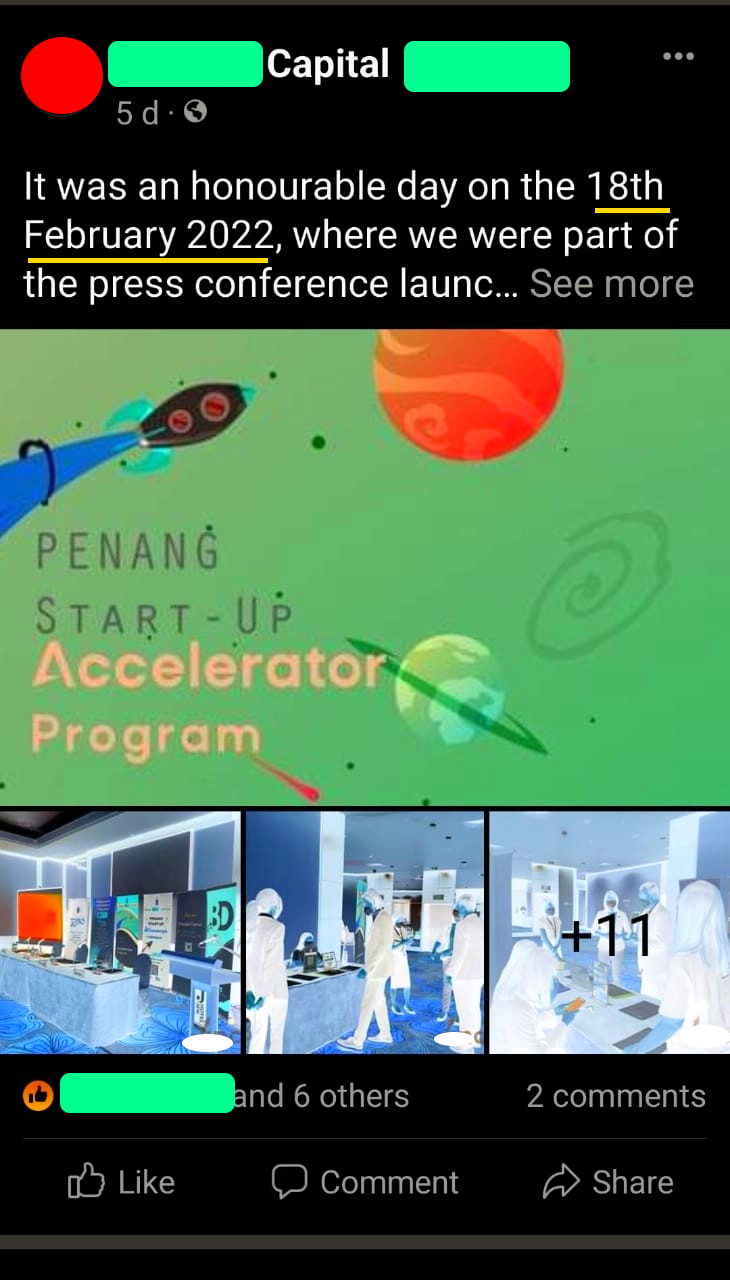Open the photo of people standing at booth
The height and width of the screenshot is (1280, 730).
coord(365,932)
